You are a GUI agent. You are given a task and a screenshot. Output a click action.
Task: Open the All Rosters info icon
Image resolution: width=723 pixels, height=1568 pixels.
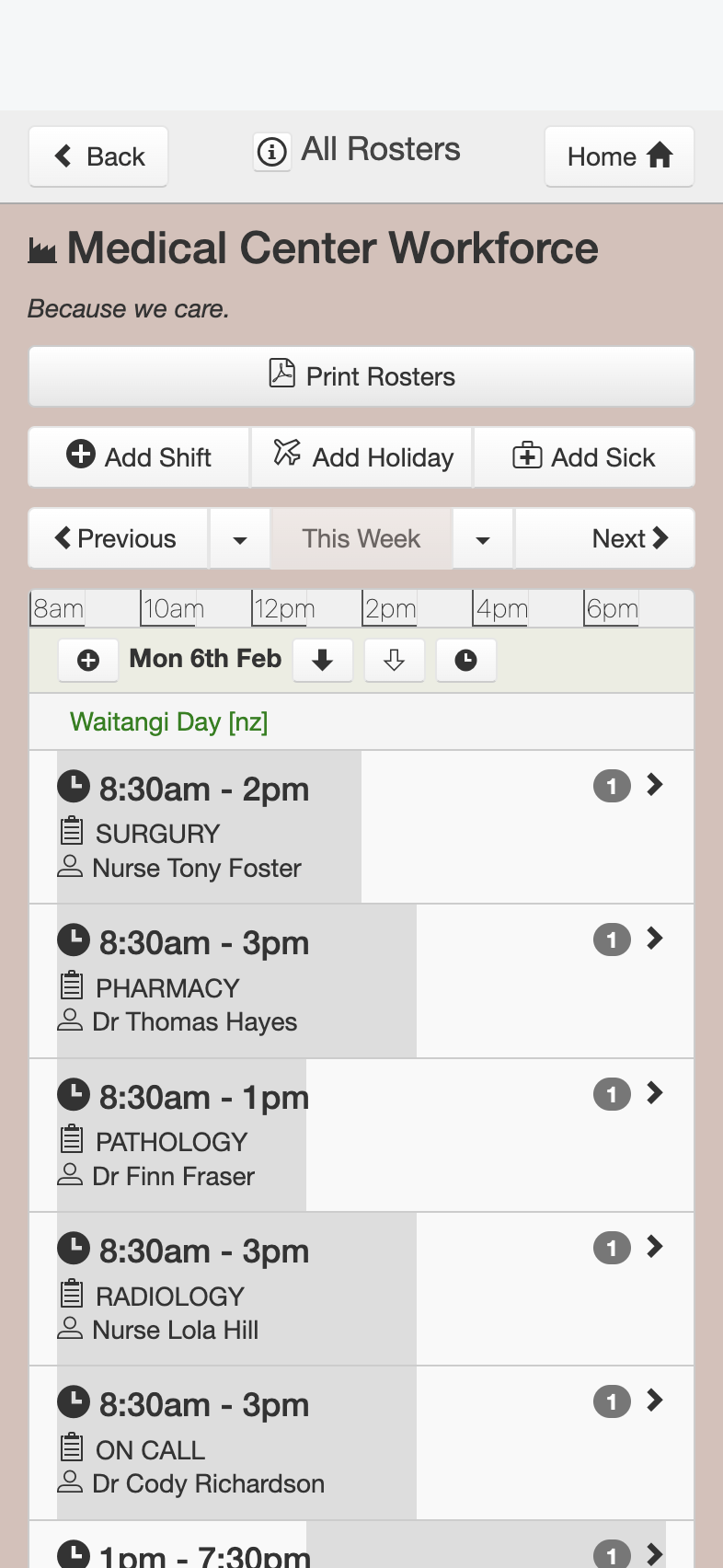pyautogui.click(x=272, y=151)
